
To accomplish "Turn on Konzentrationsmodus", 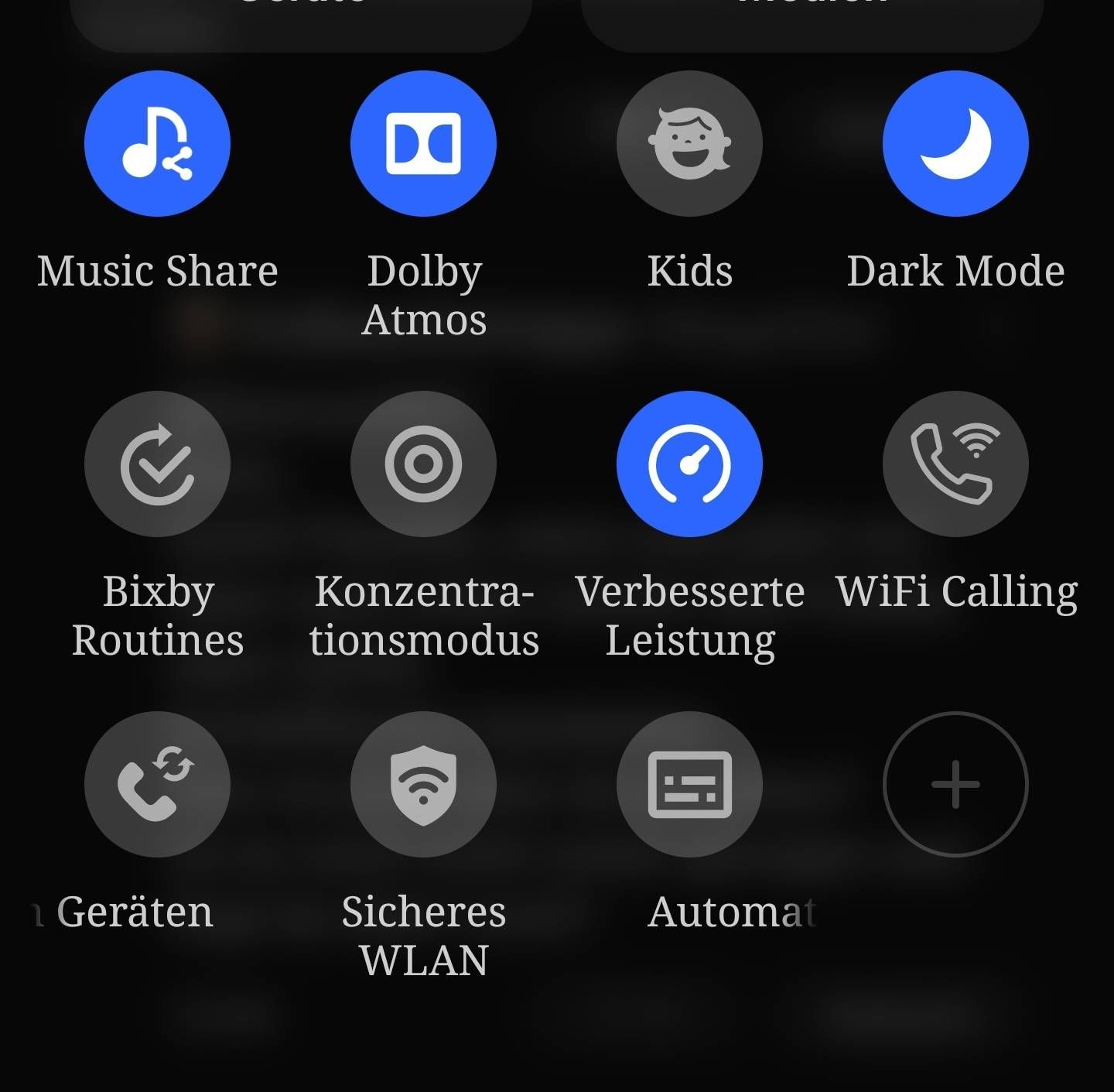I will [423, 464].
